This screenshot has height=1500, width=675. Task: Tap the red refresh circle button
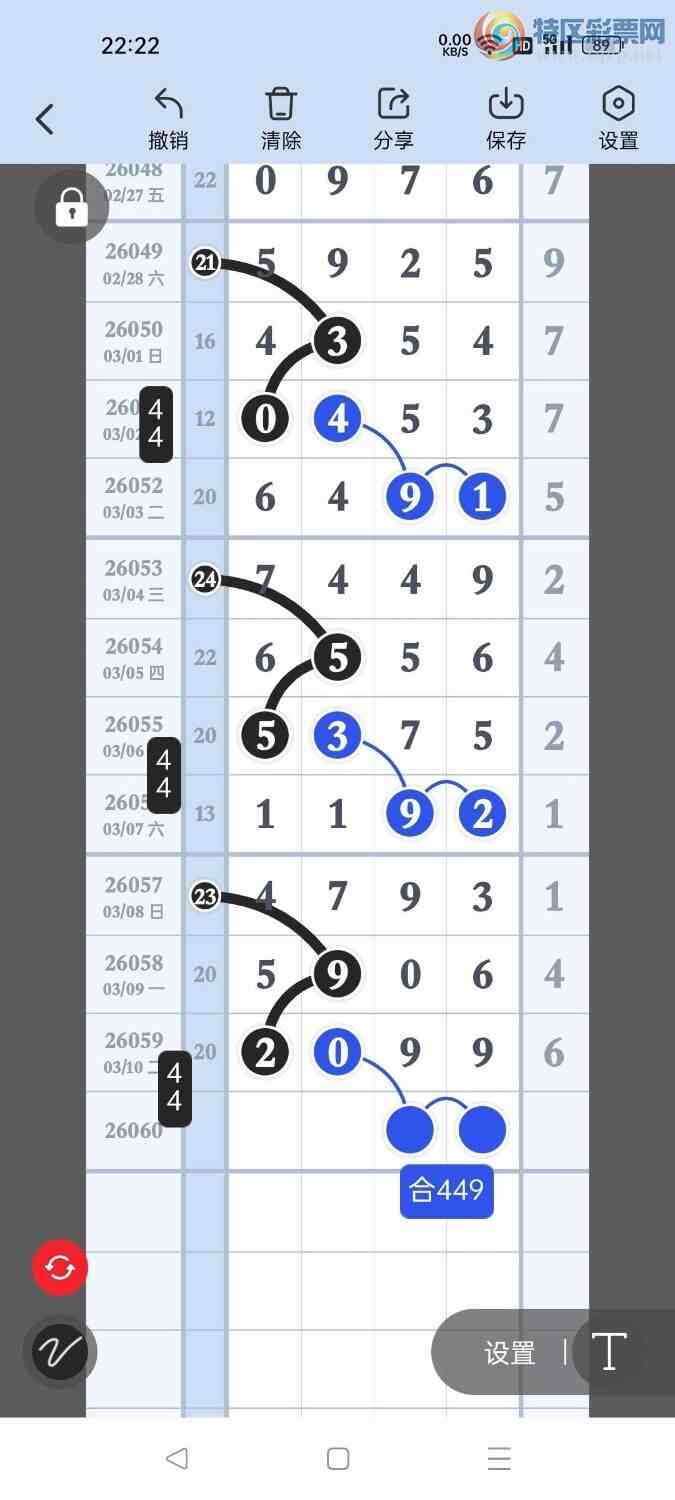point(60,1268)
